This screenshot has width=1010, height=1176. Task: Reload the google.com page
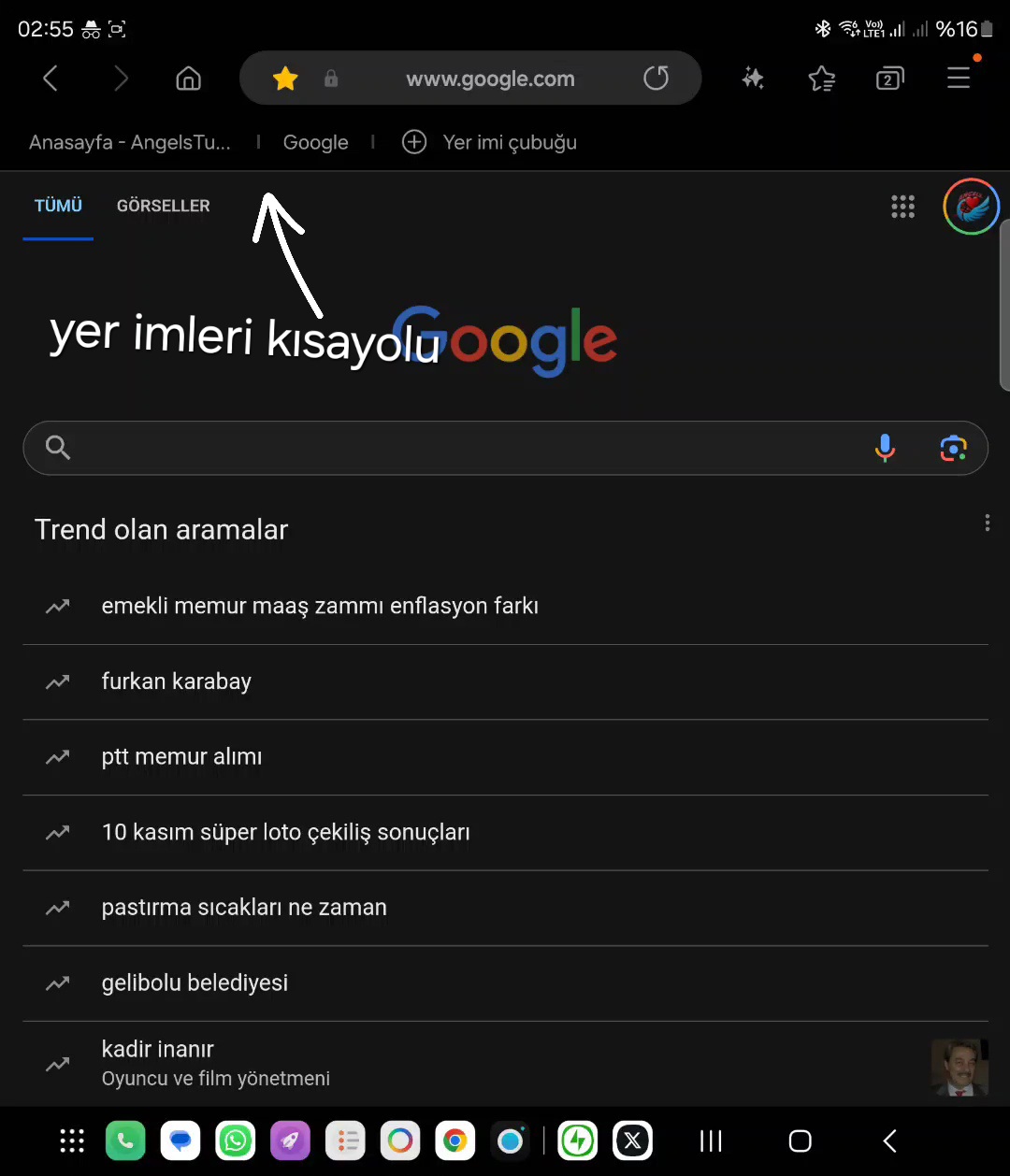click(656, 79)
